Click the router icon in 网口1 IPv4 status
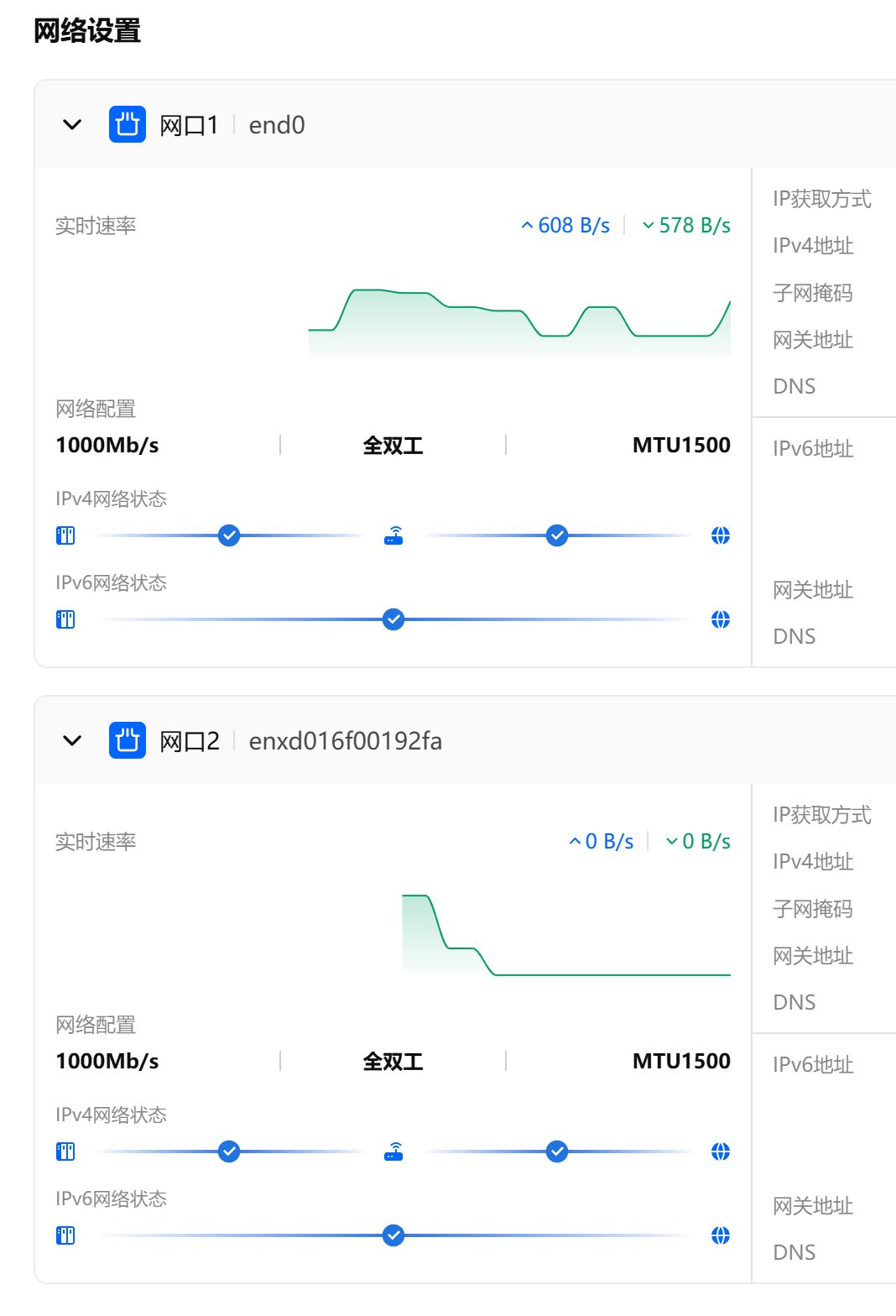896x1316 pixels. coord(393,535)
